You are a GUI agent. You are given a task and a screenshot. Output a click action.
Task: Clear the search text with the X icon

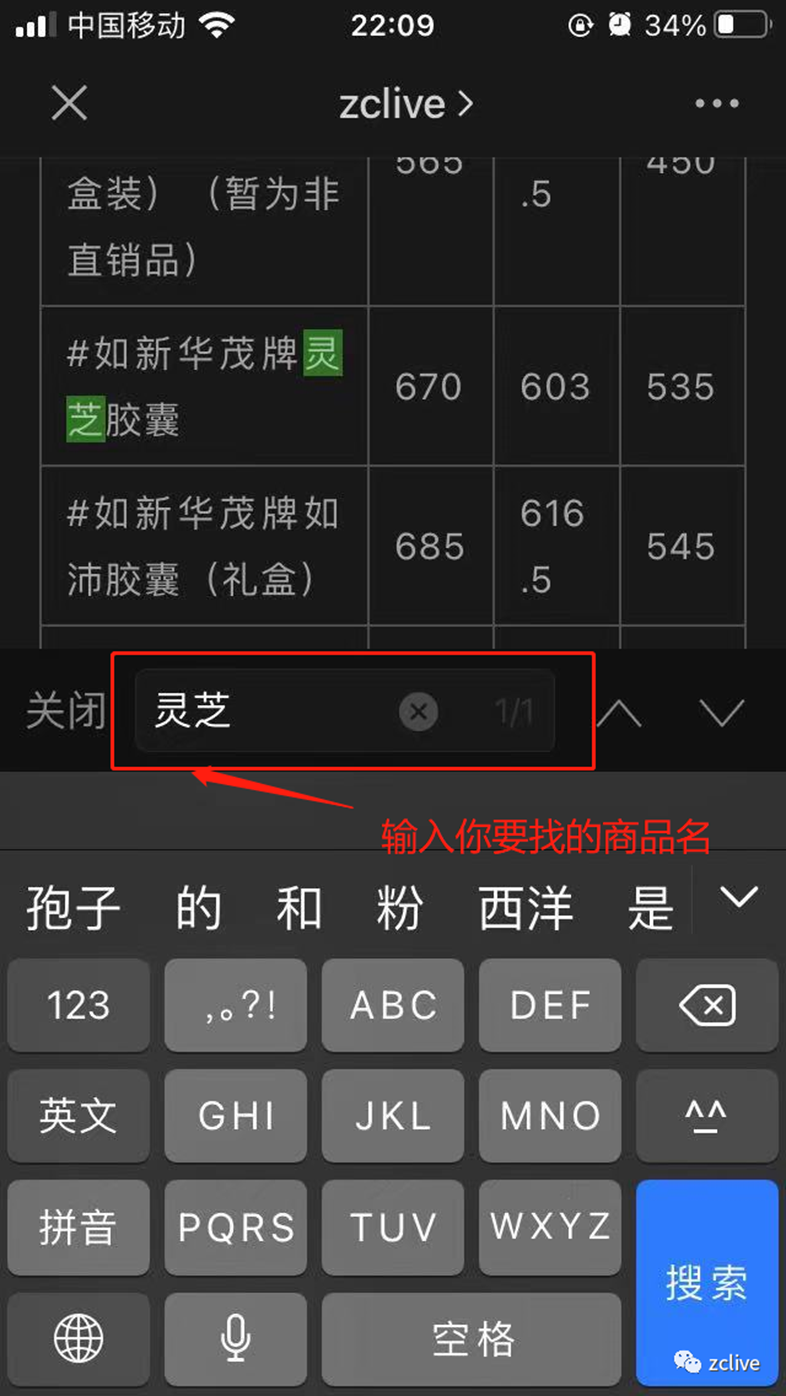pyautogui.click(x=418, y=712)
